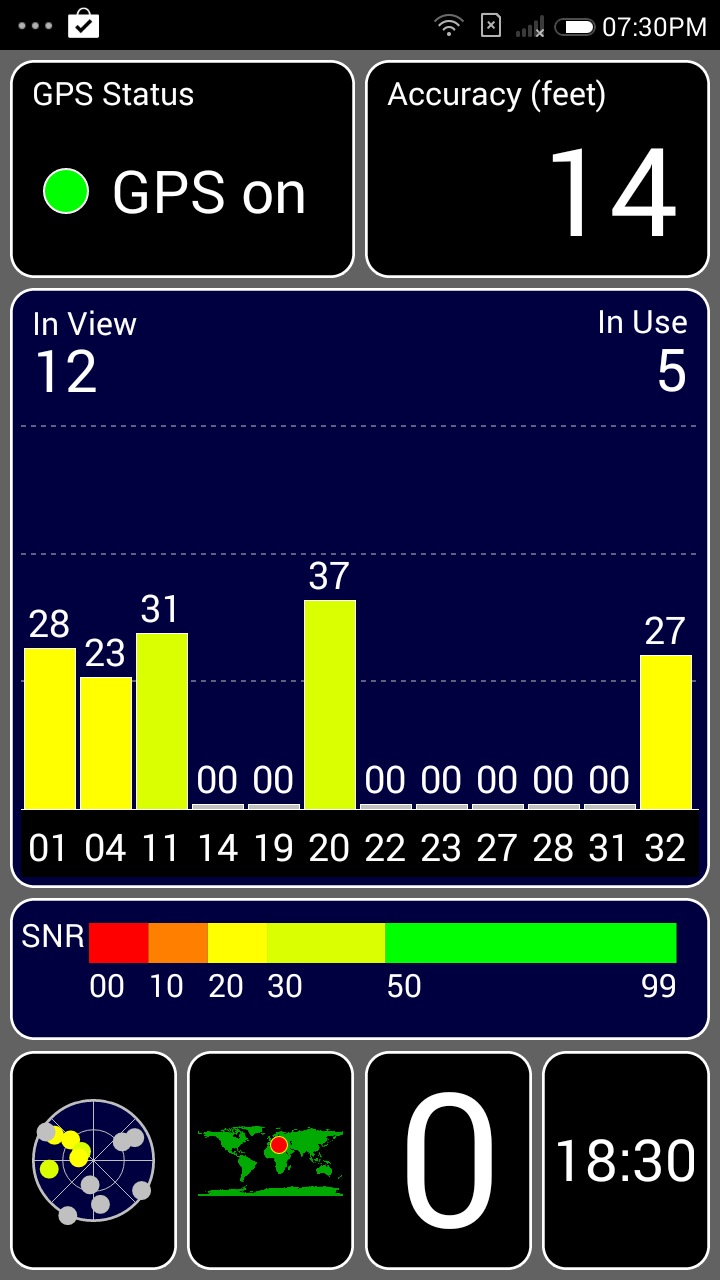Open the speed readout tile showing 0
The image size is (720, 1280).
pos(448,1160)
